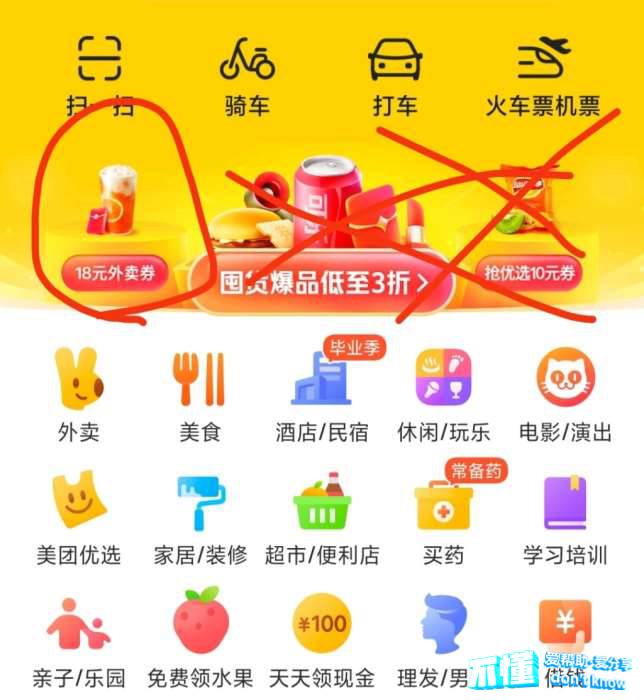Open 亲子/乐园 family section
The width and height of the screenshot is (644, 700).
click(80, 638)
